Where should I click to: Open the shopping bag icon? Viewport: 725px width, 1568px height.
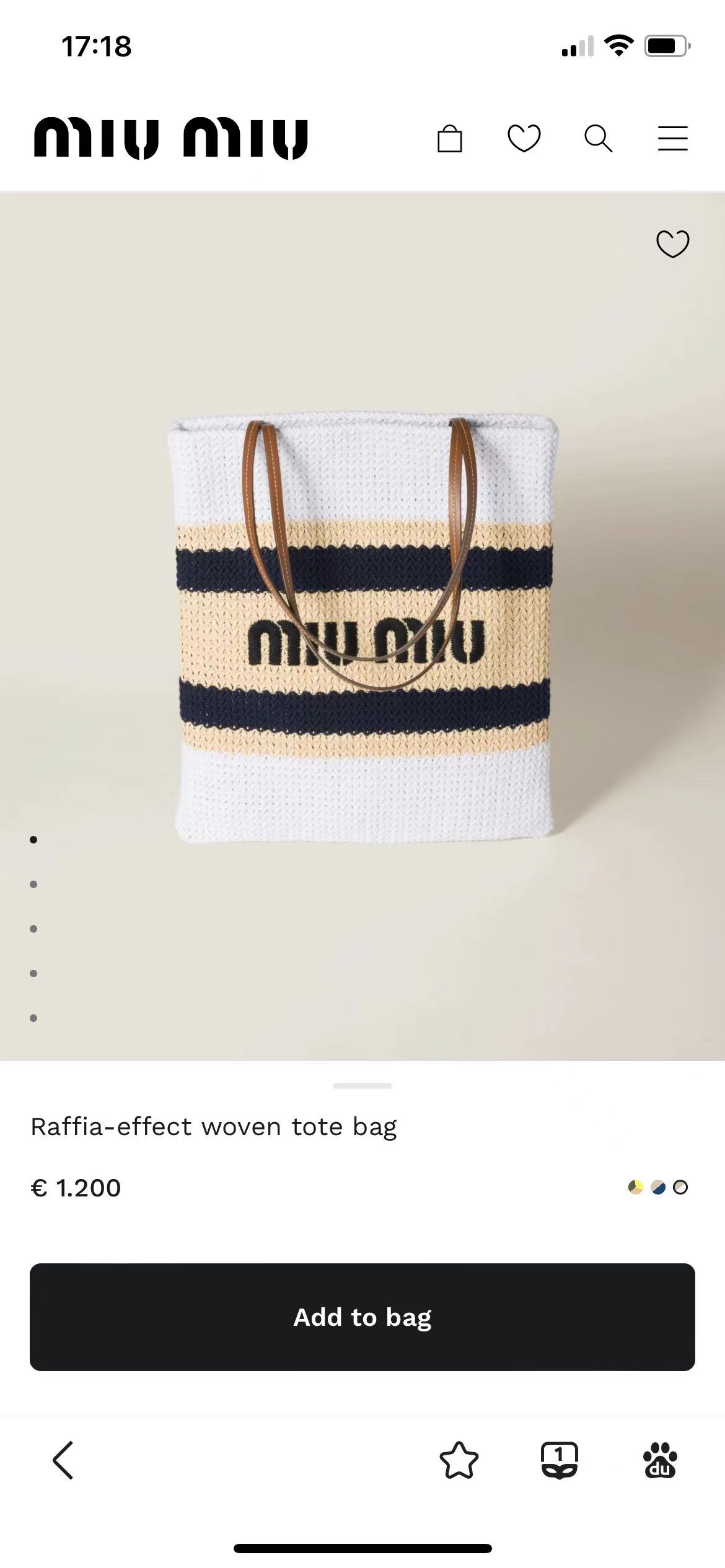[449, 138]
